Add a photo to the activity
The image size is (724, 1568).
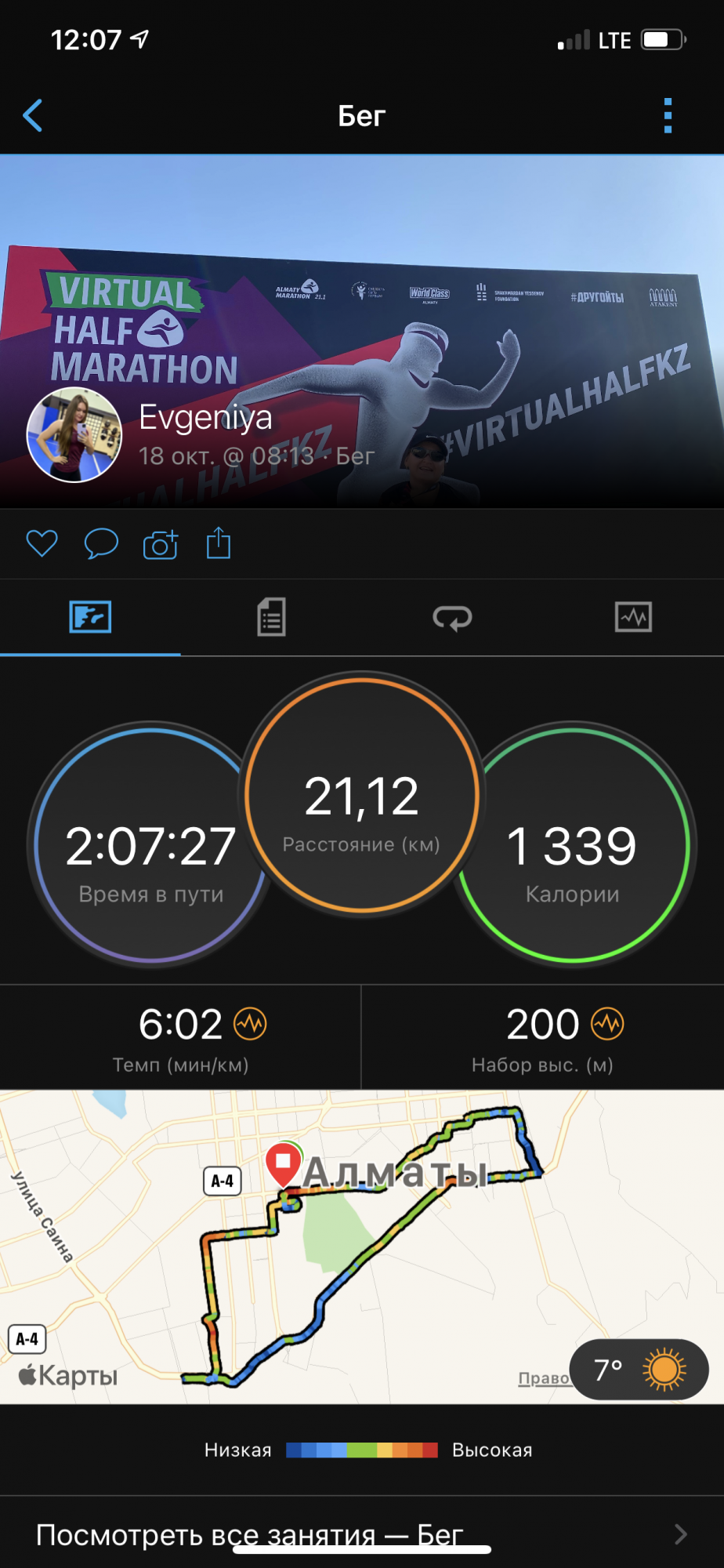pyautogui.click(x=161, y=543)
